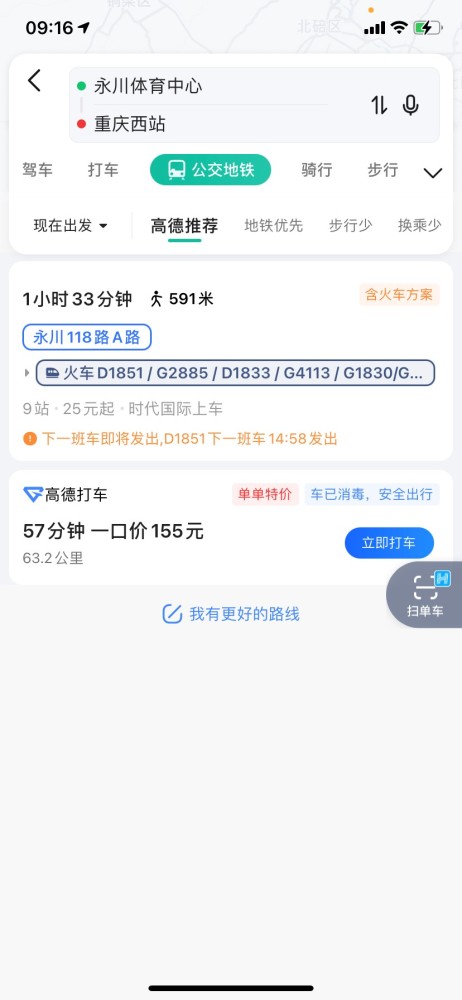This screenshot has height=1000, width=462.
Task: Tap the microphone voice input icon
Action: [411, 105]
